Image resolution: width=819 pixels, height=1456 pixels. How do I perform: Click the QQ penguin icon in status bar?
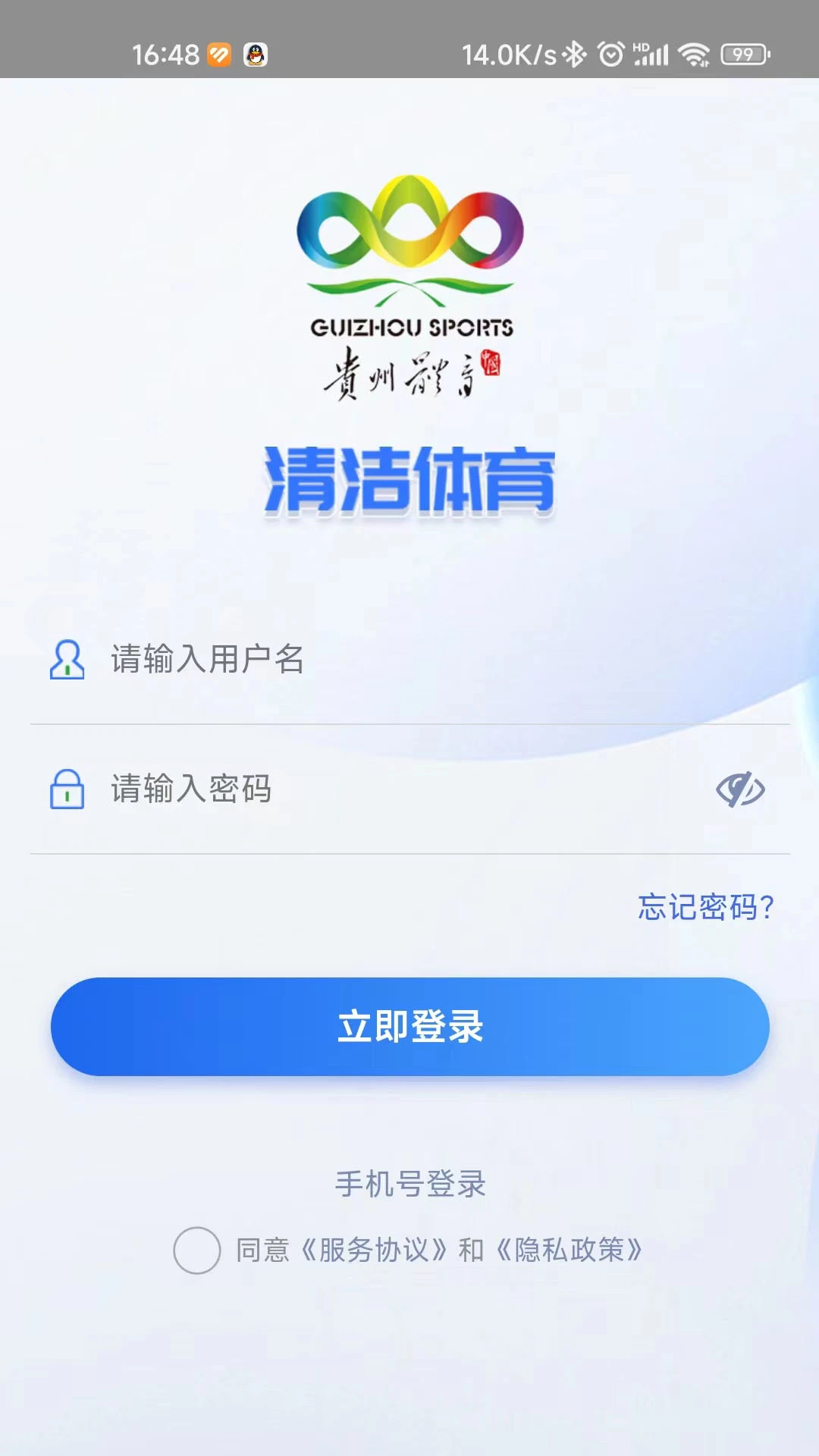(256, 54)
